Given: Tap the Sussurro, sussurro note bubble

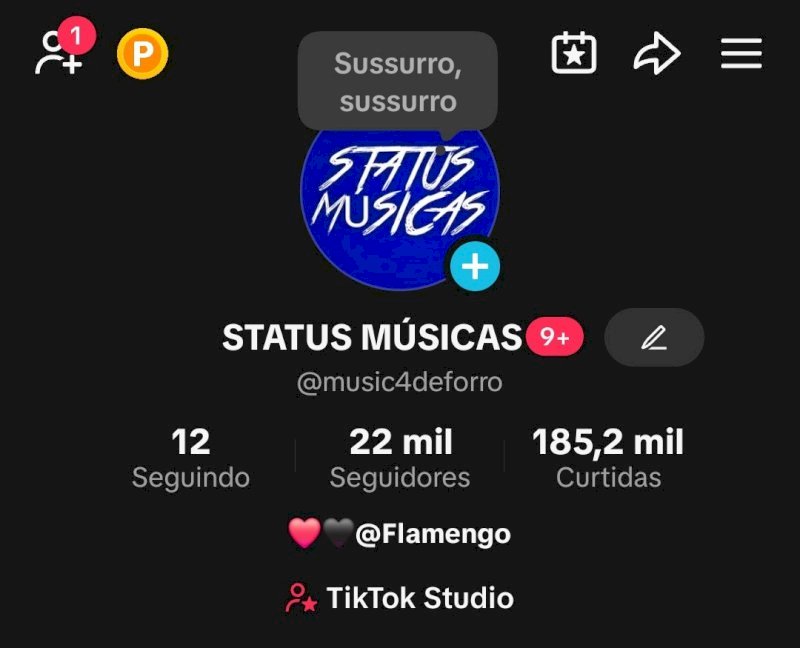Looking at the screenshot, I should click(x=397, y=82).
